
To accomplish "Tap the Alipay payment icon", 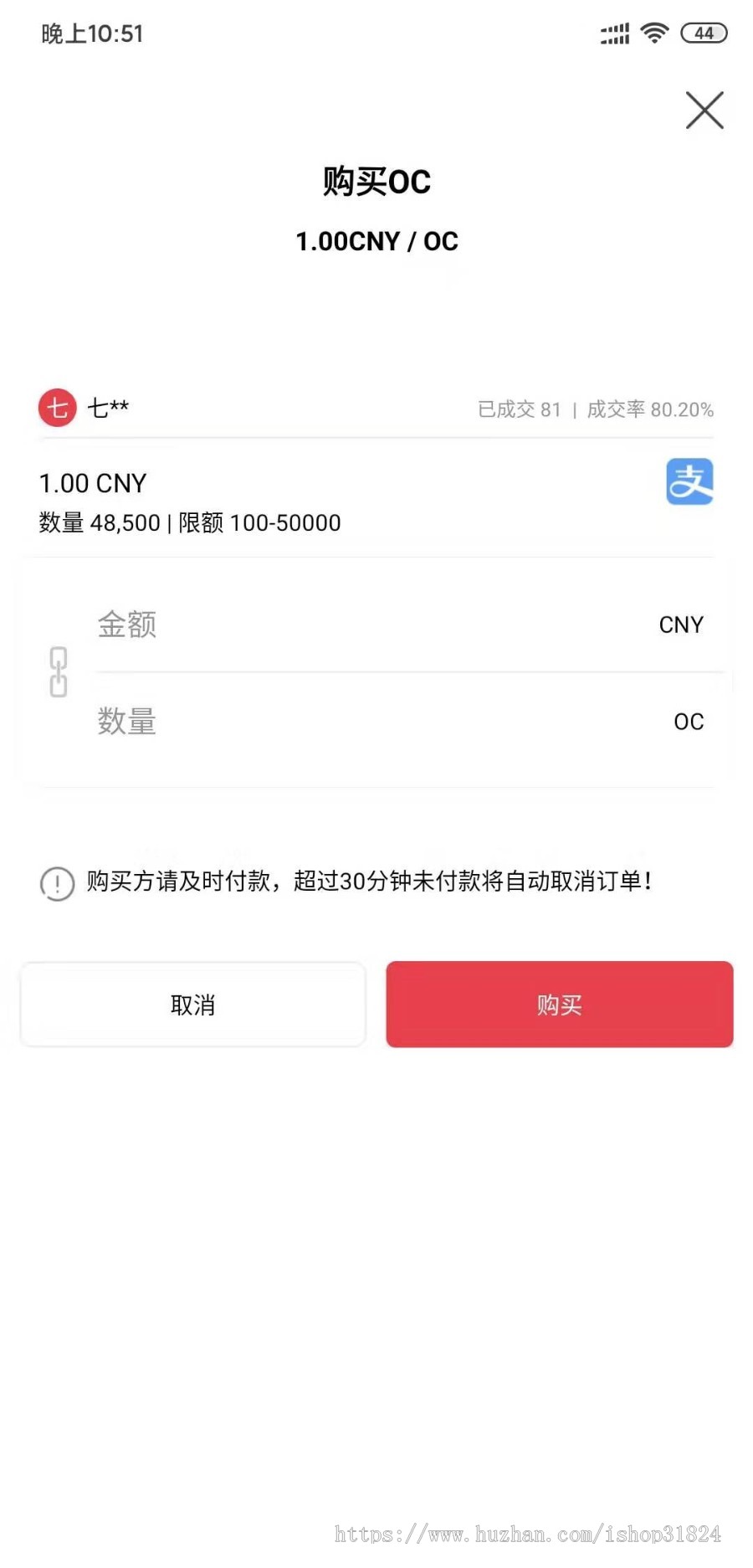I will click(688, 480).
